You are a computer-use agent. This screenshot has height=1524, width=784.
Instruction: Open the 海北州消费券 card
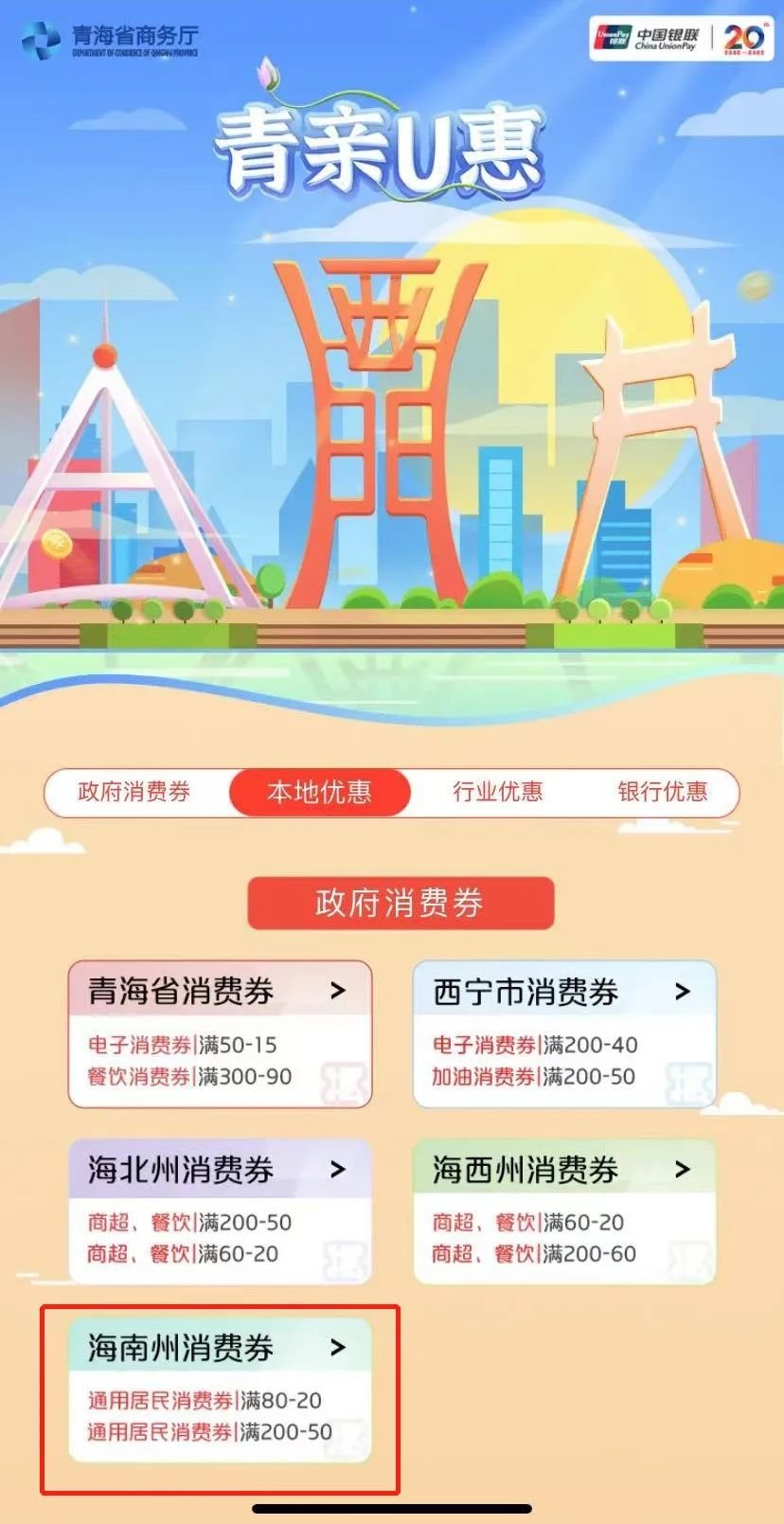pyautogui.click(x=220, y=1212)
